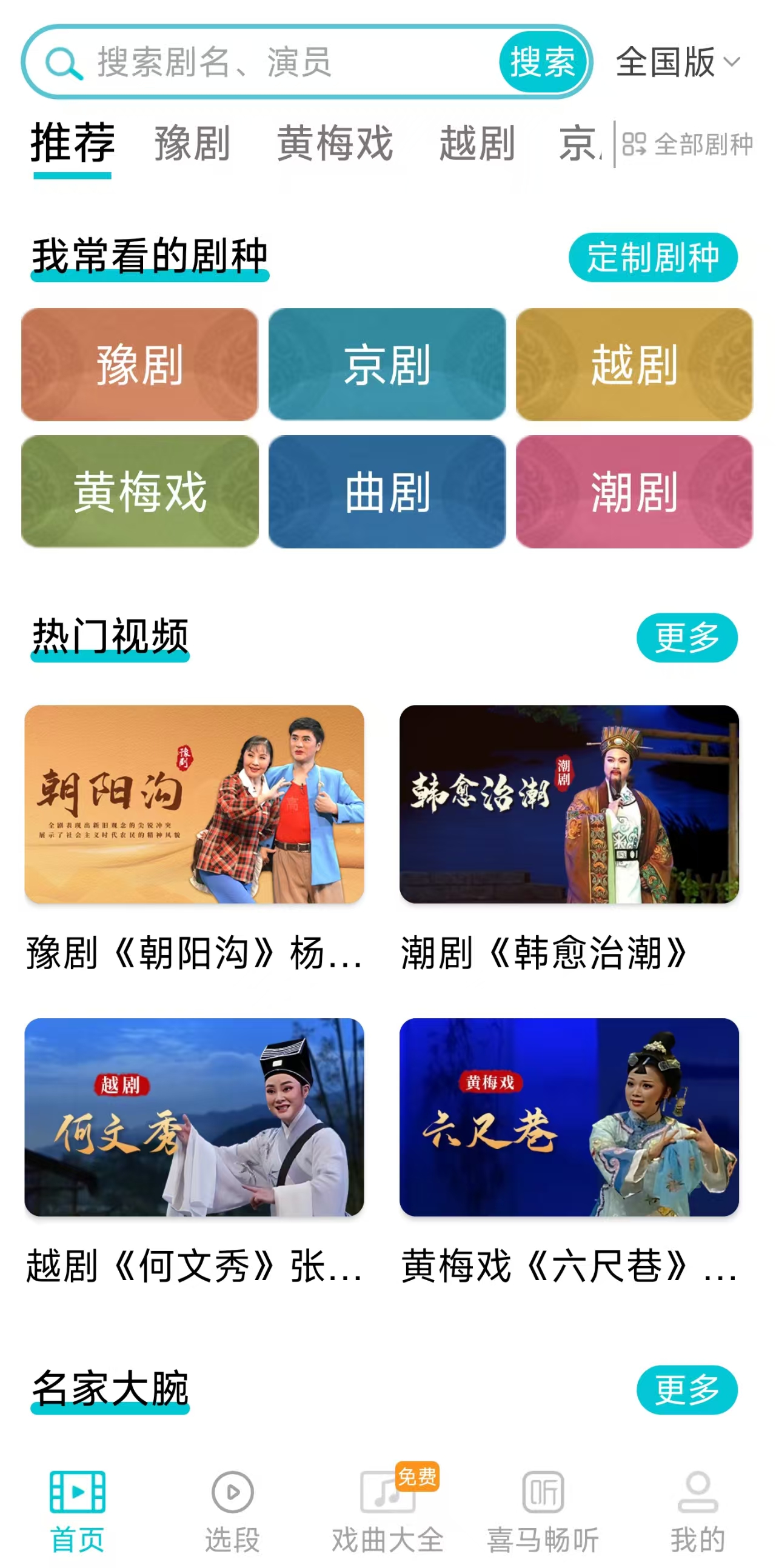Screen dimensions: 776x1568
Task: Switch to the 豫剧 top tab
Action: (x=192, y=144)
